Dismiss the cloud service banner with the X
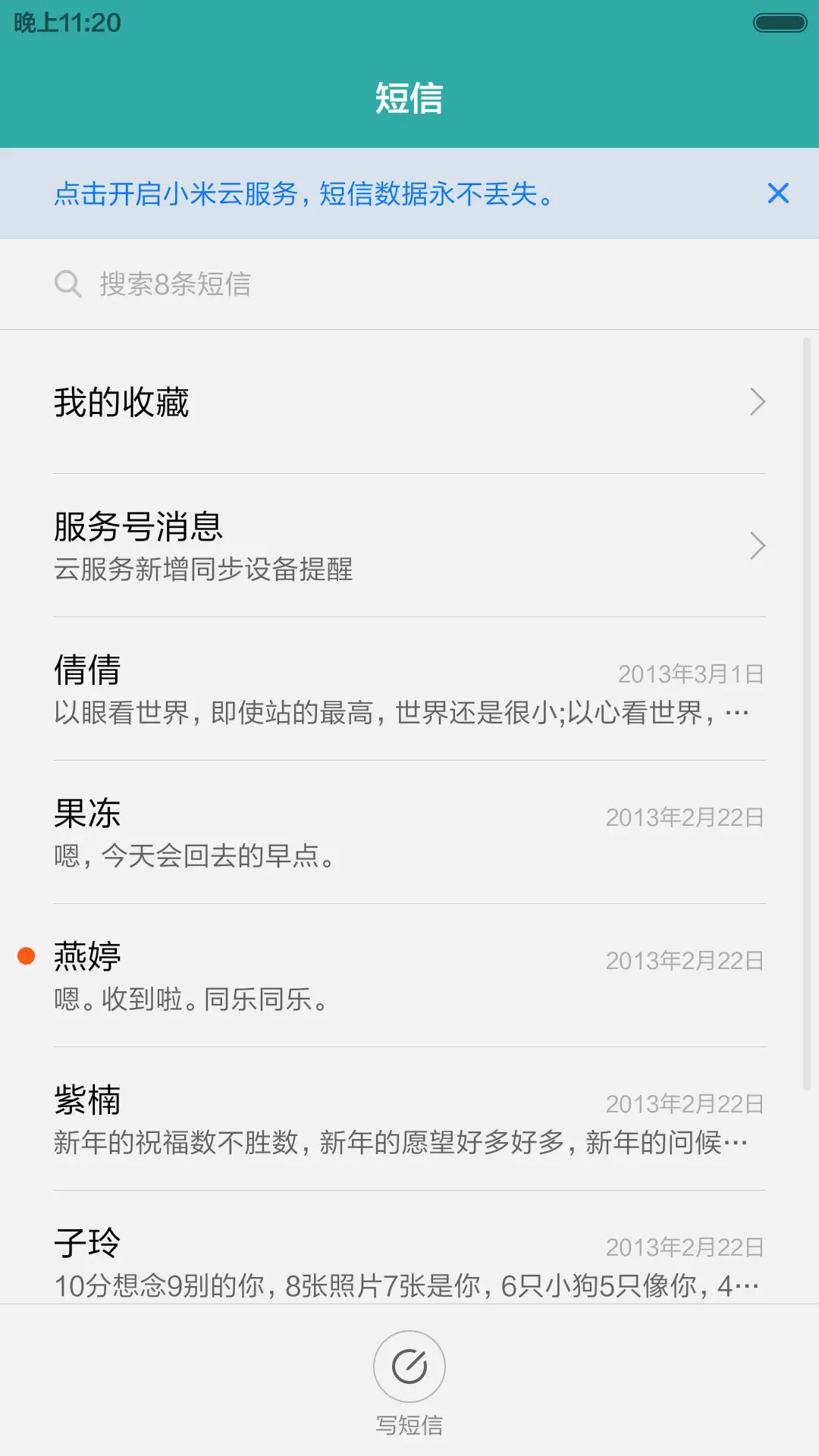This screenshot has width=819, height=1456. 778,193
